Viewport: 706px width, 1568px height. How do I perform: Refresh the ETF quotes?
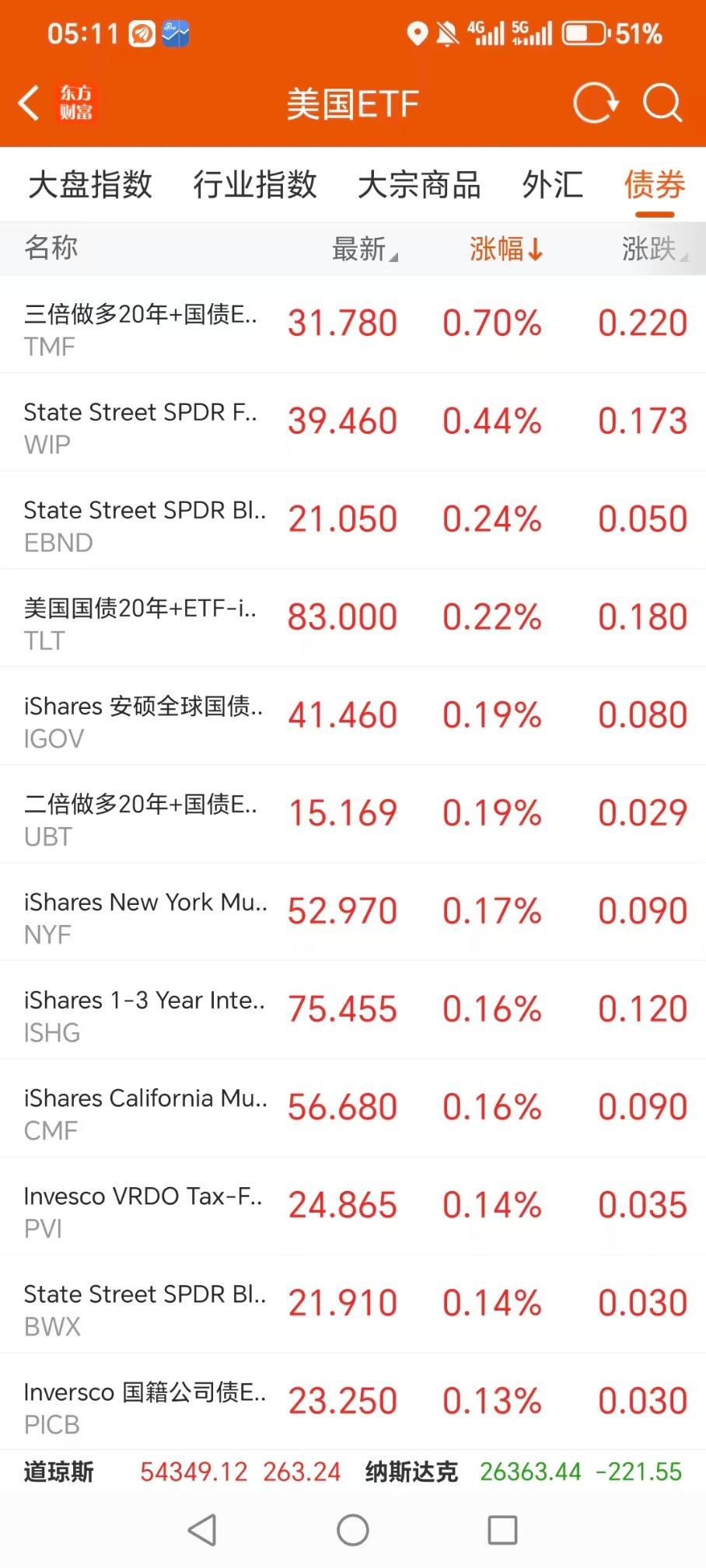coord(595,103)
